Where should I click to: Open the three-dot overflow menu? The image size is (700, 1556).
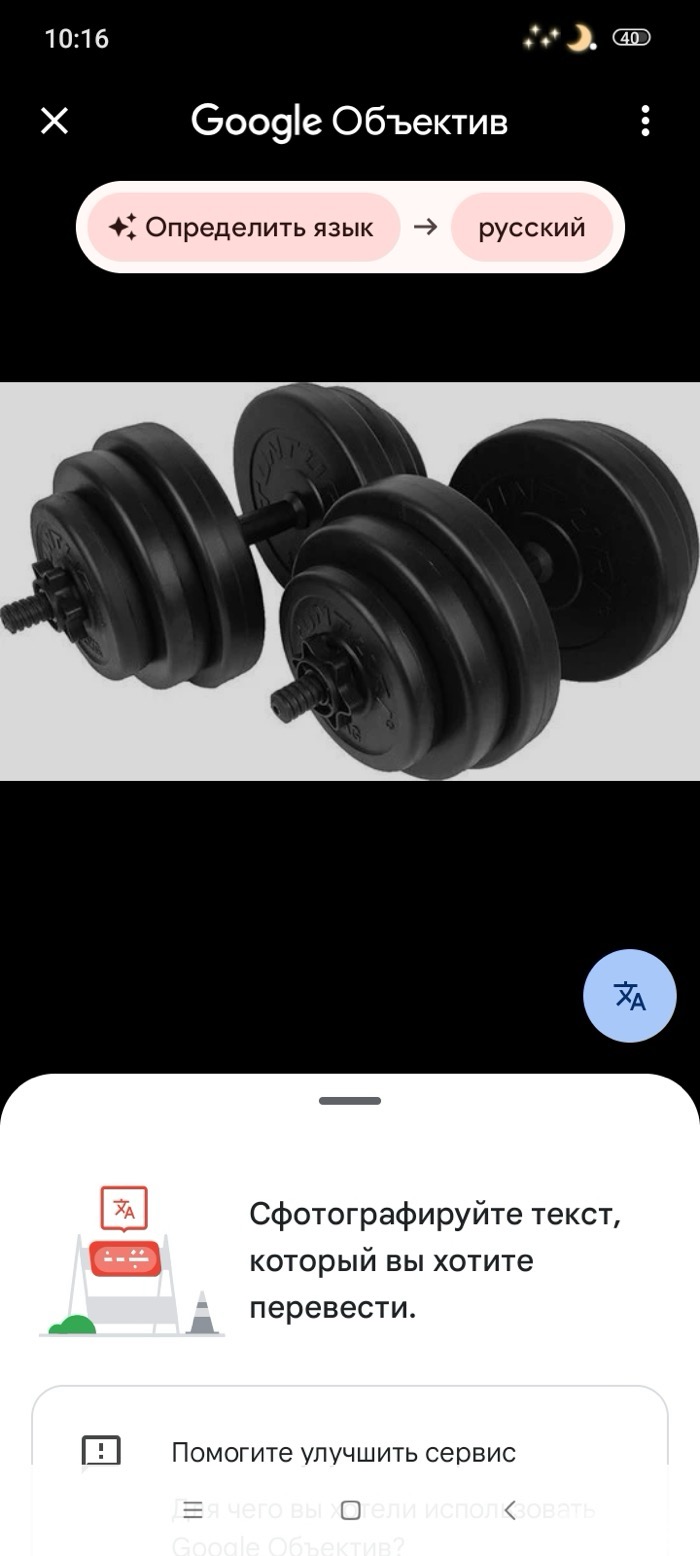point(645,121)
